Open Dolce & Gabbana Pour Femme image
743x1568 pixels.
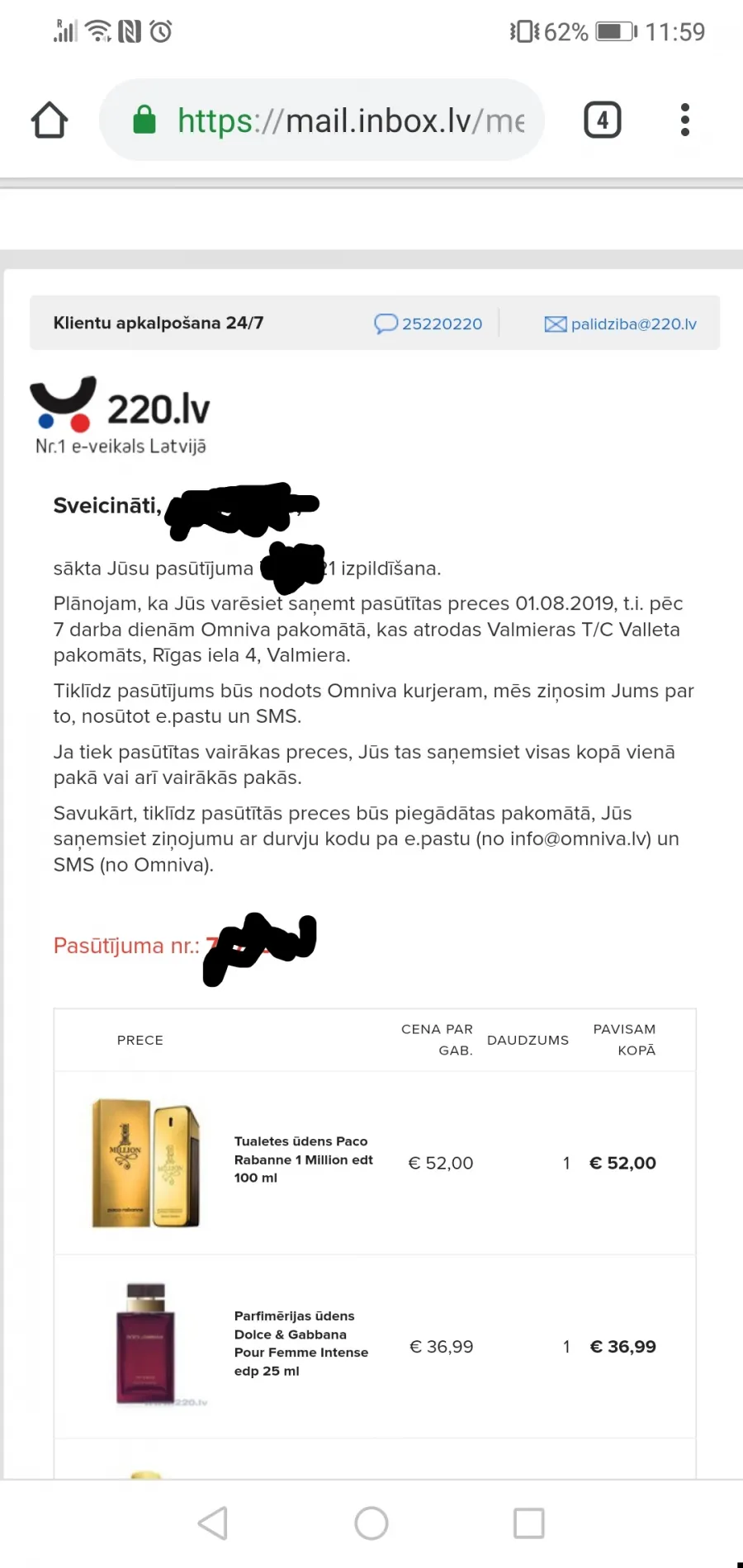coord(147,1344)
